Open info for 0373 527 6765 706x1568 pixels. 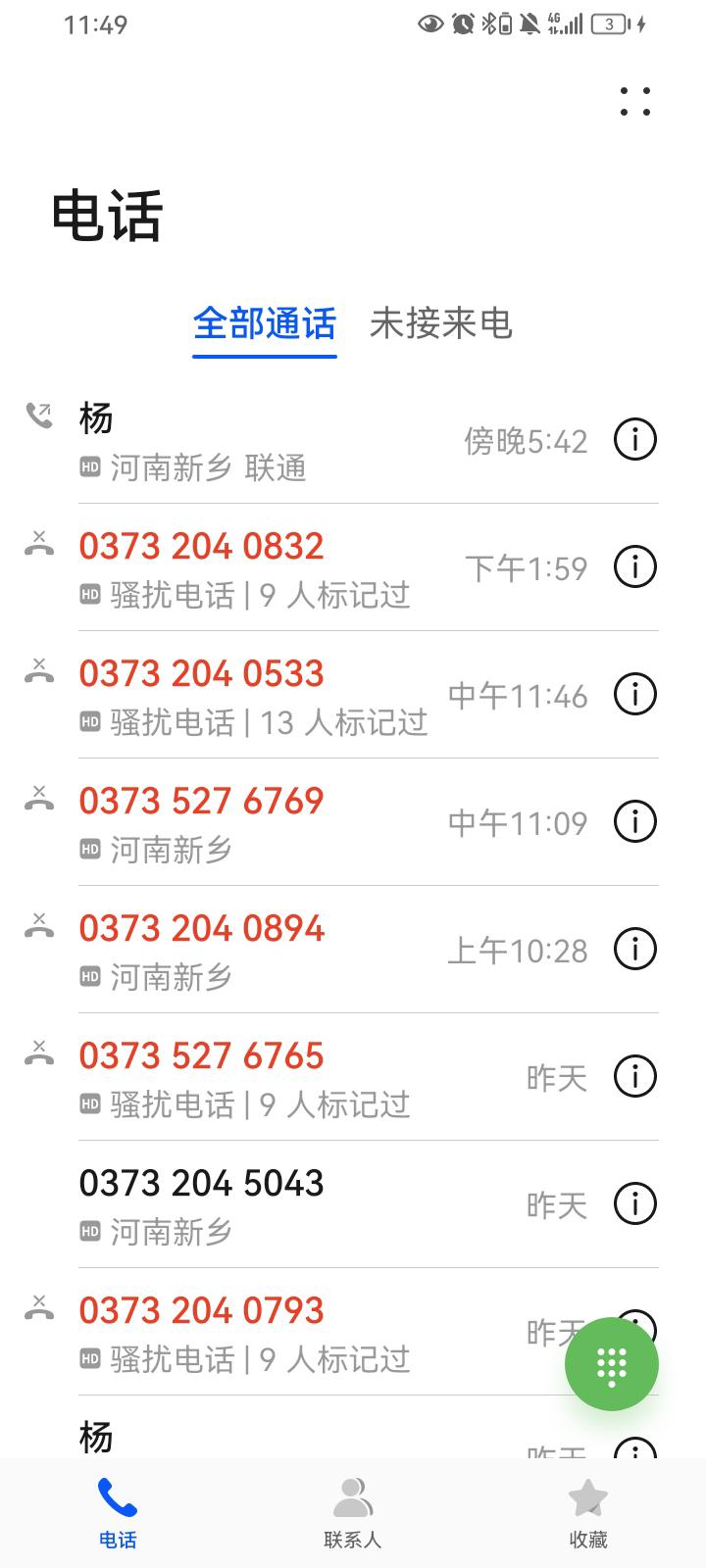[x=634, y=1076]
